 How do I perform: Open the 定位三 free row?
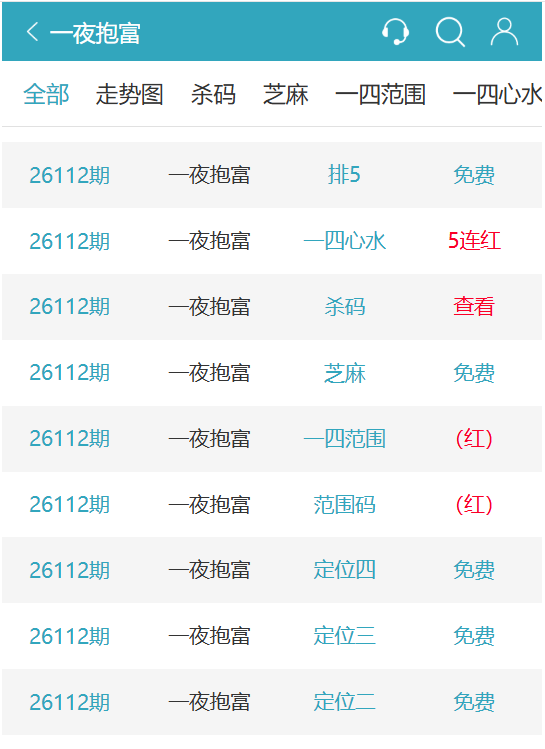coord(272,636)
